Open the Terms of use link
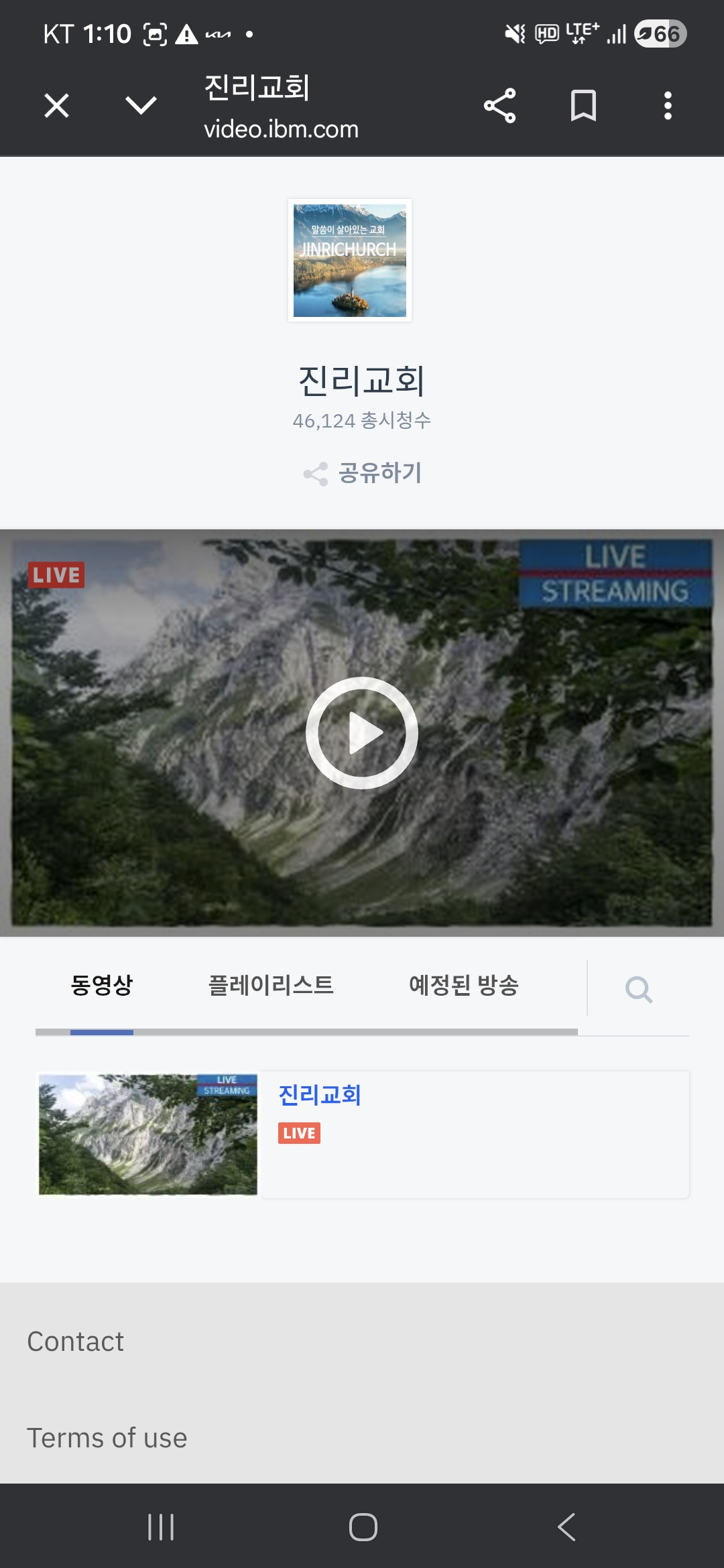The width and height of the screenshot is (724, 1568). pyautogui.click(x=107, y=1438)
